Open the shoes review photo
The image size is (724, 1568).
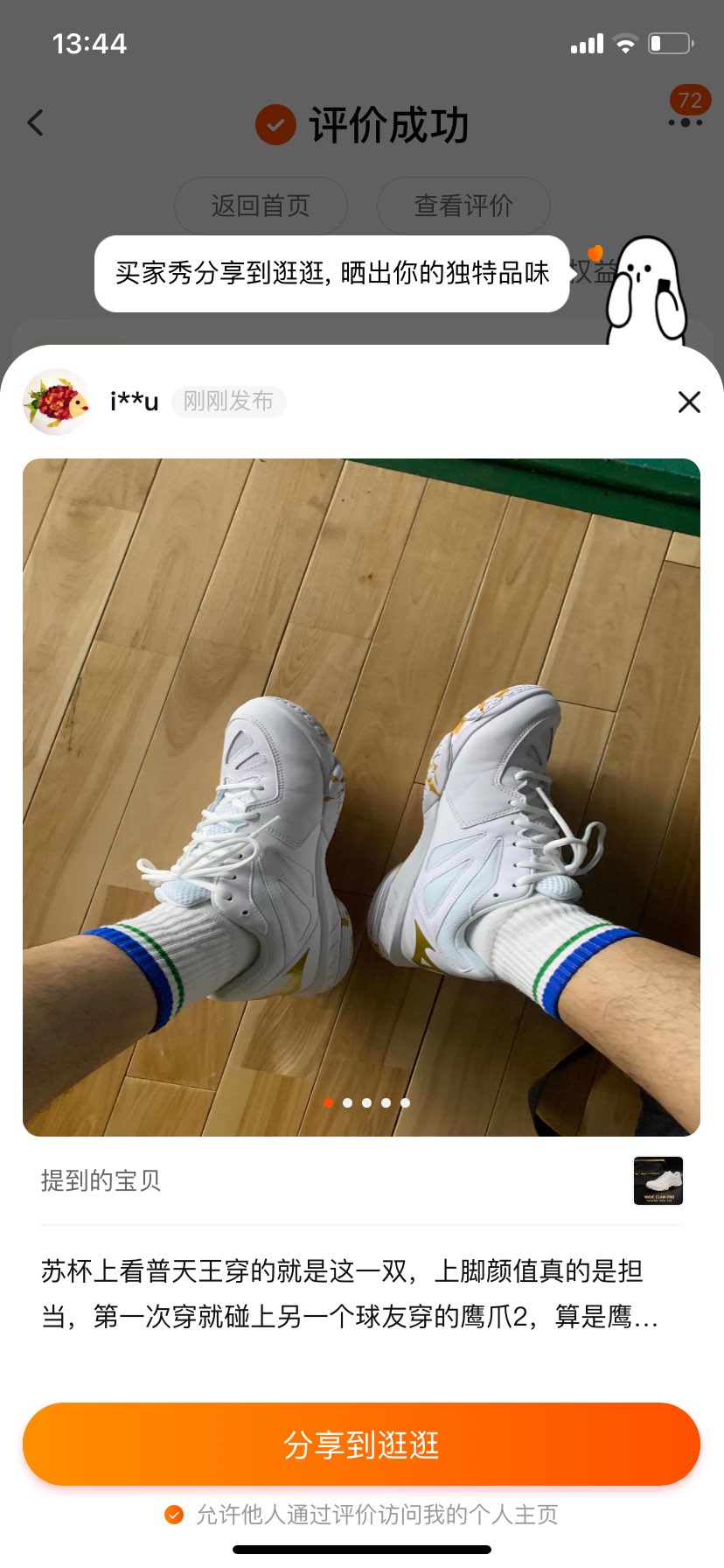click(x=361, y=796)
